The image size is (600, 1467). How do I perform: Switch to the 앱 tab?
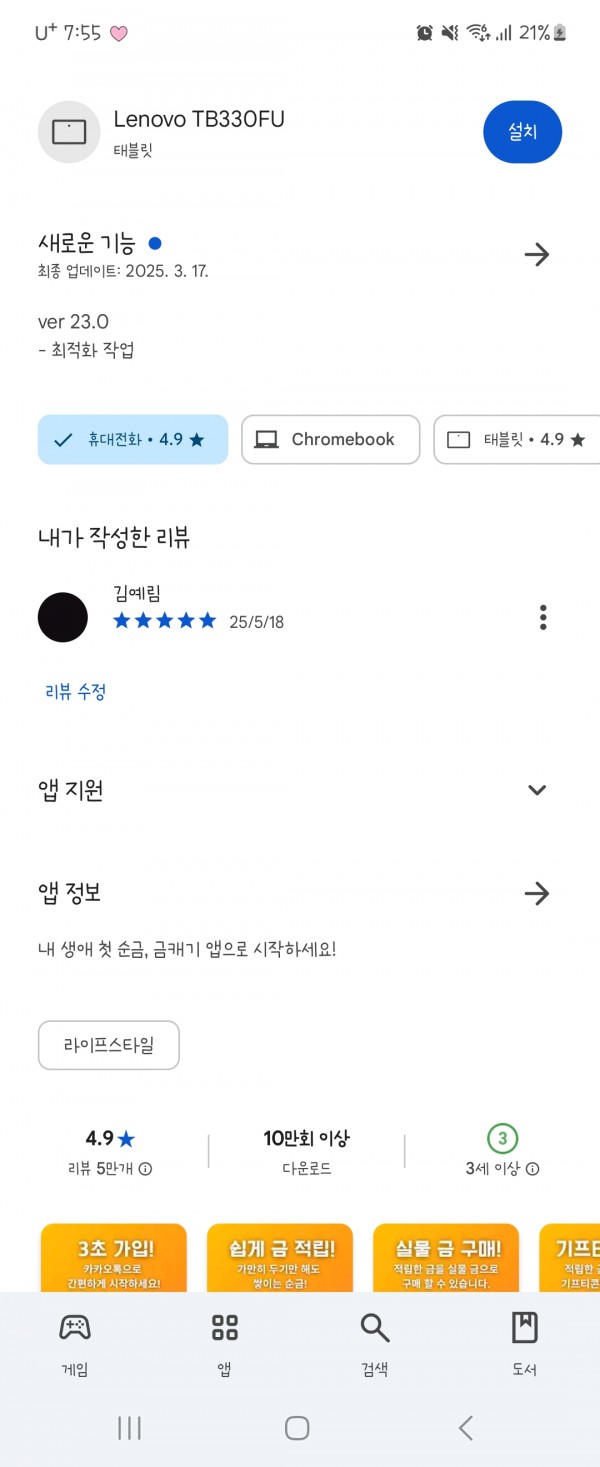[225, 1343]
